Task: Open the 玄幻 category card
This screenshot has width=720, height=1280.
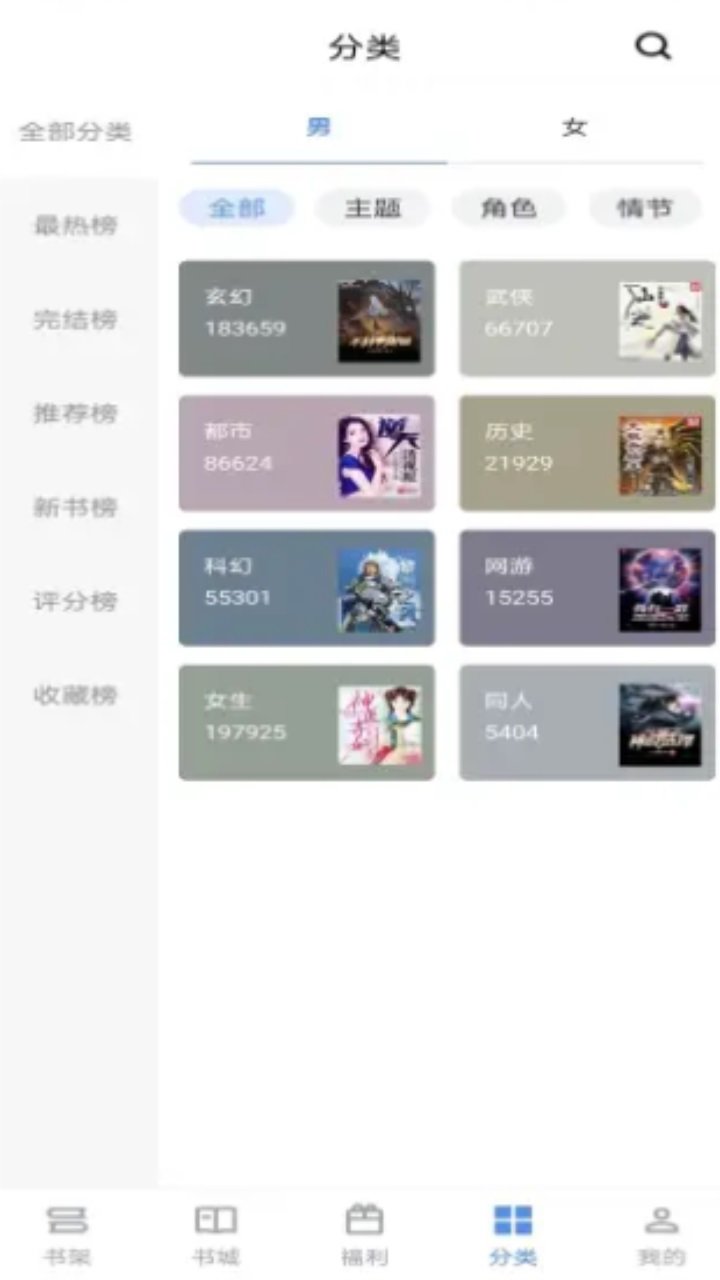Action: click(x=306, y=318)
